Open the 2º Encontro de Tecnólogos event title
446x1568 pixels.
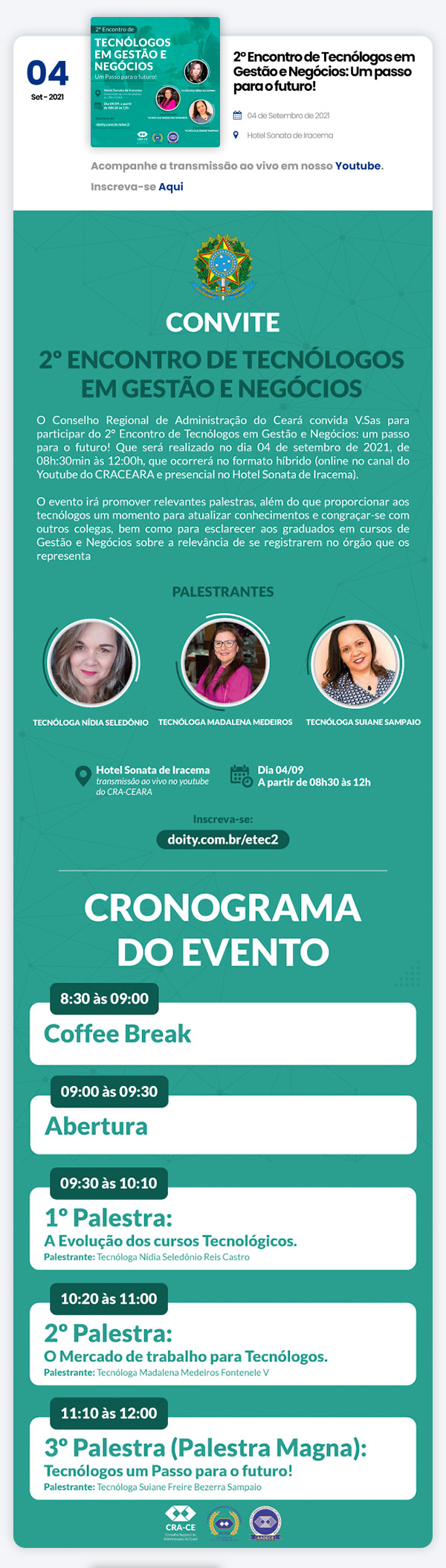323,71
